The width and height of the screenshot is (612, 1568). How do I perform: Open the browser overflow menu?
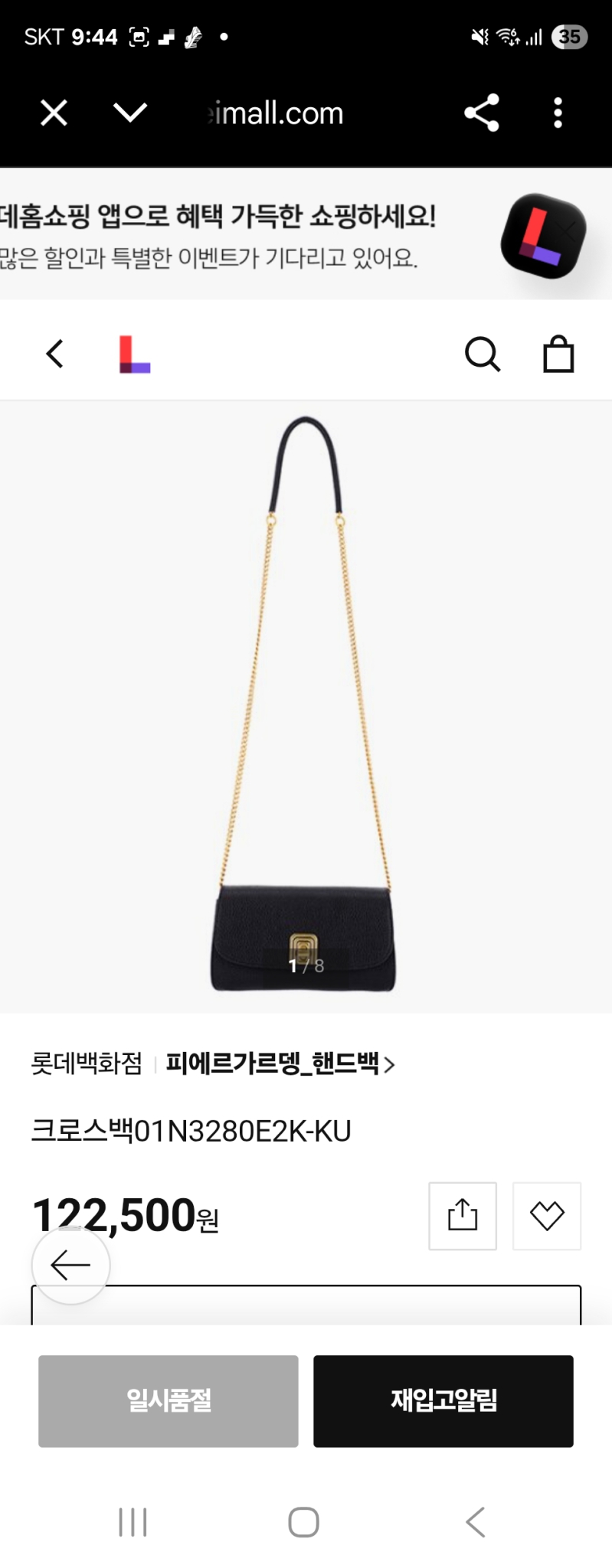pos(558,113)
